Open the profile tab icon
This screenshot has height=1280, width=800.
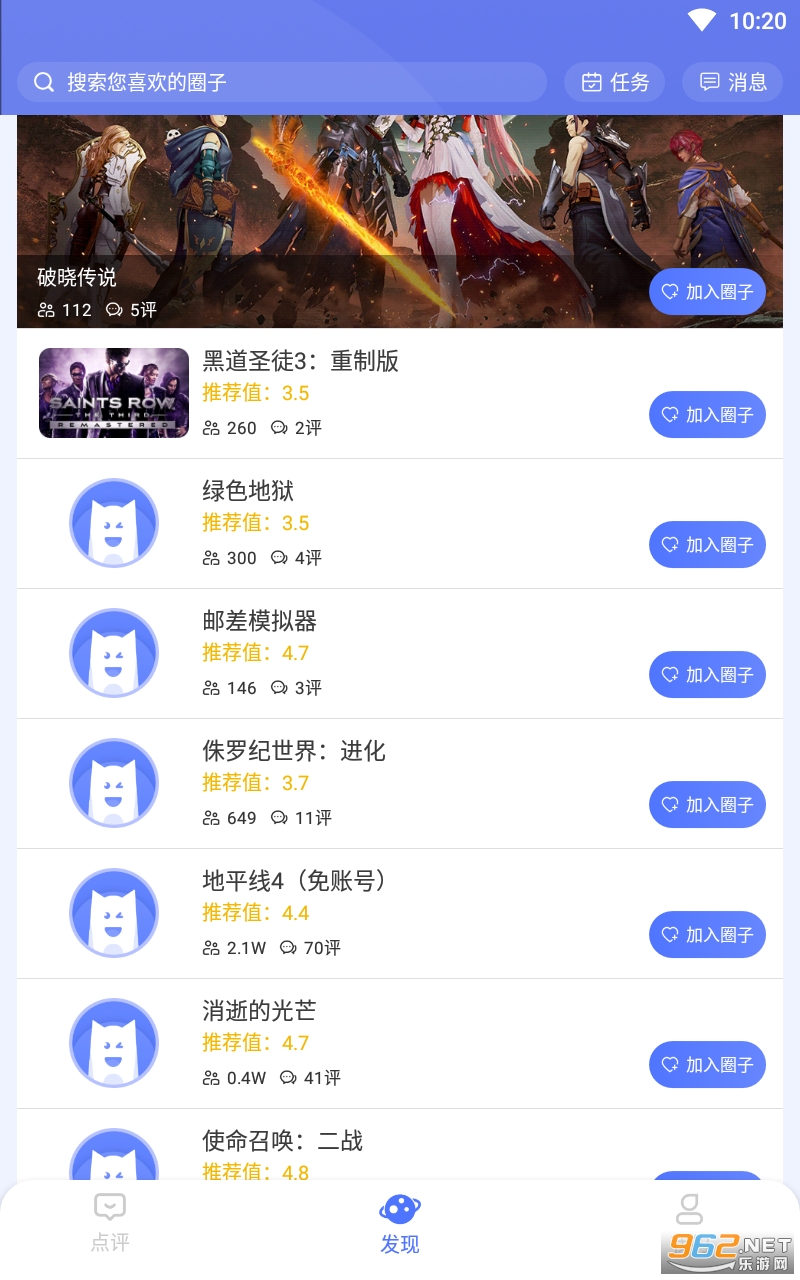coord(689,1210)
